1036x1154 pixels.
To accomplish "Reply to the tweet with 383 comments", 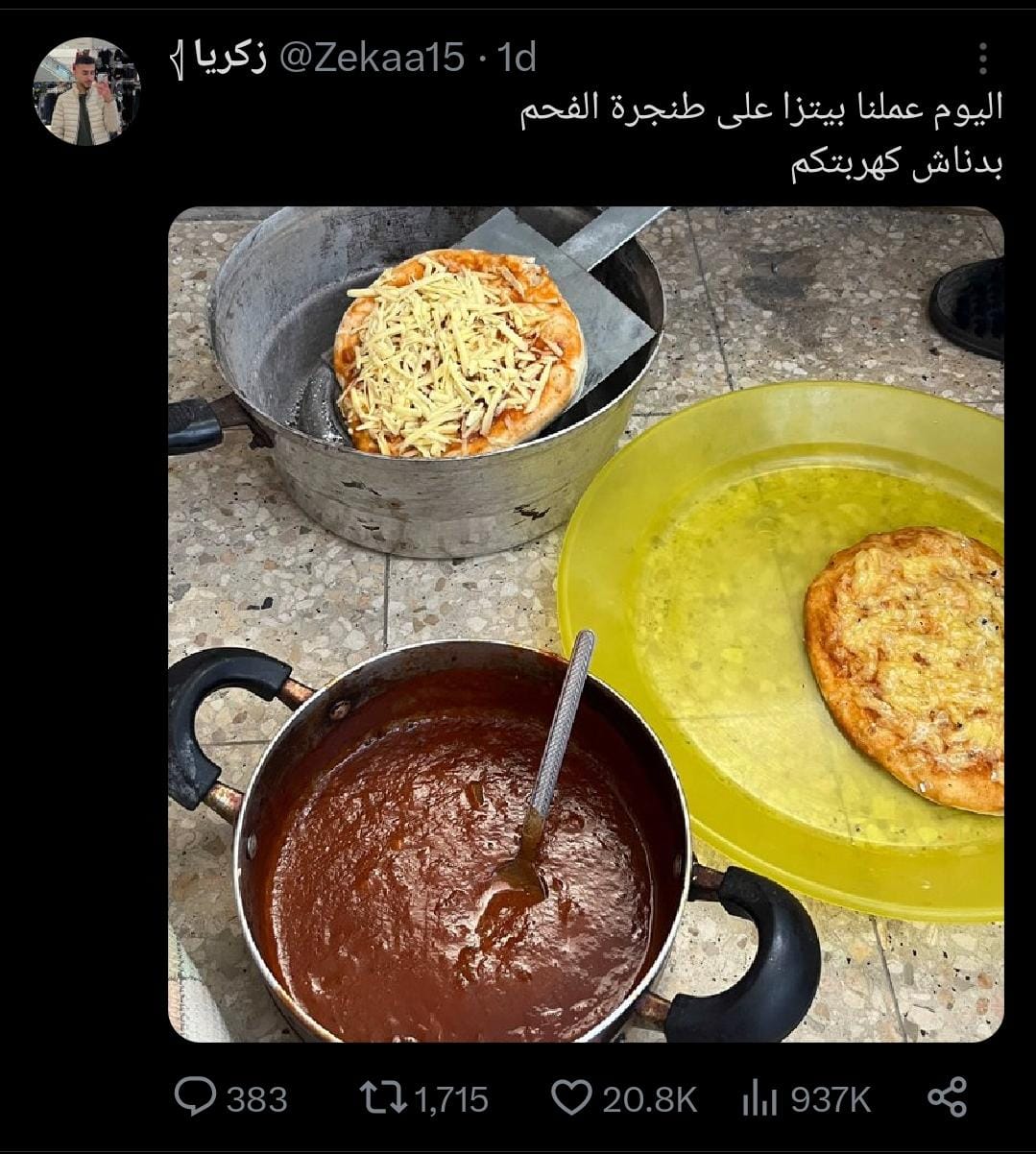I will (197, 1097).
